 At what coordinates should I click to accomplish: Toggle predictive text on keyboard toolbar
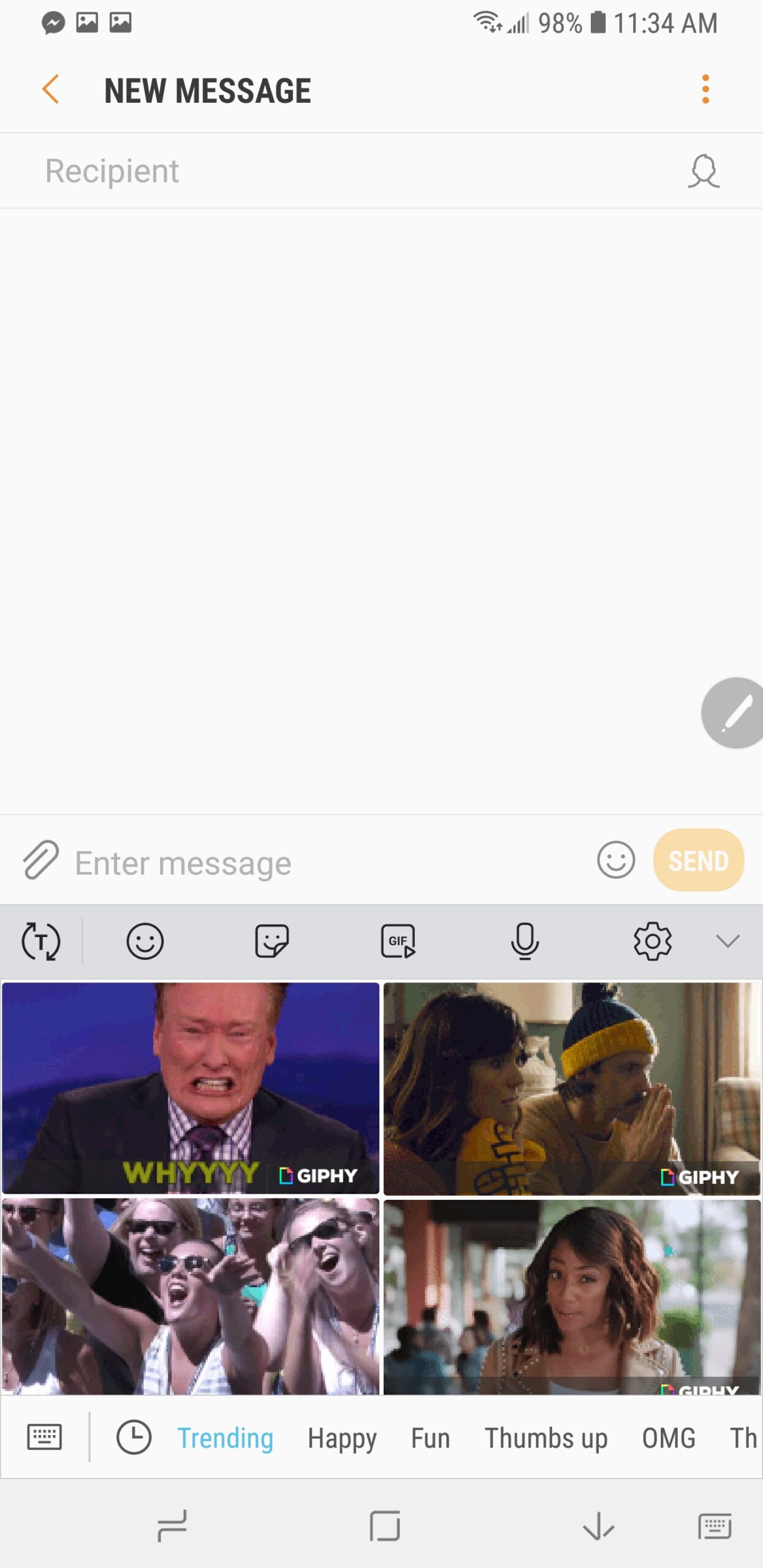click(40, 941)
